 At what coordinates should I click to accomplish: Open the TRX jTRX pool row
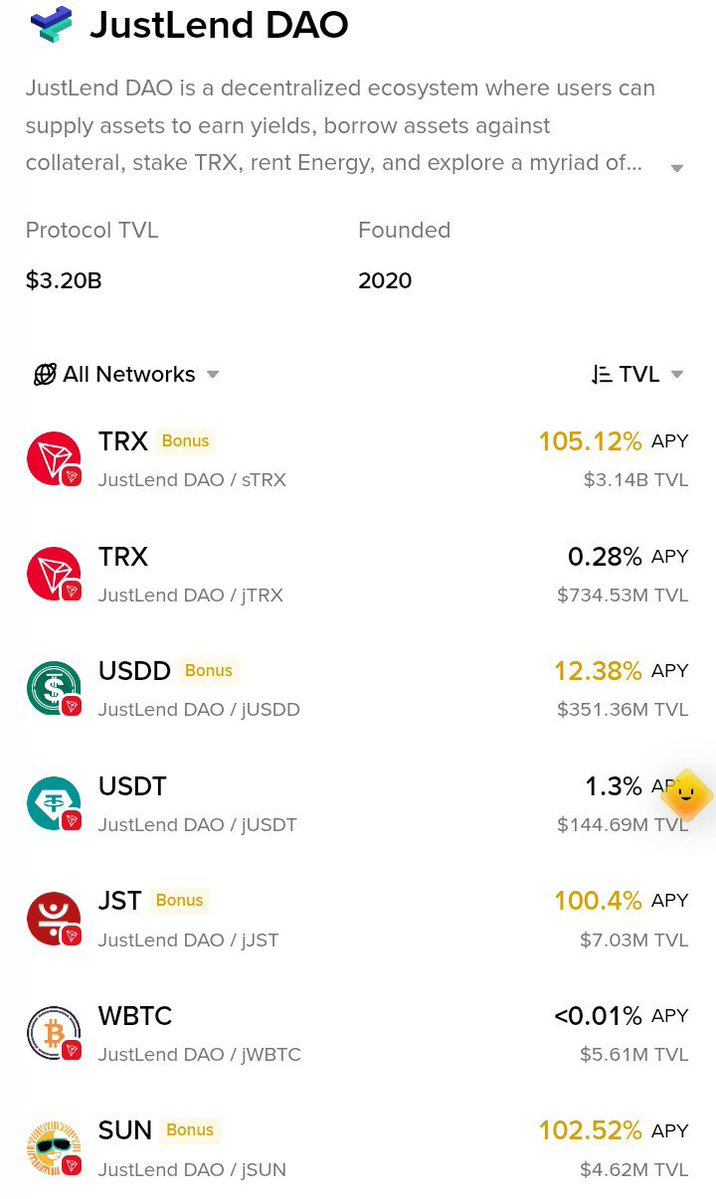(x=358, y=575)
